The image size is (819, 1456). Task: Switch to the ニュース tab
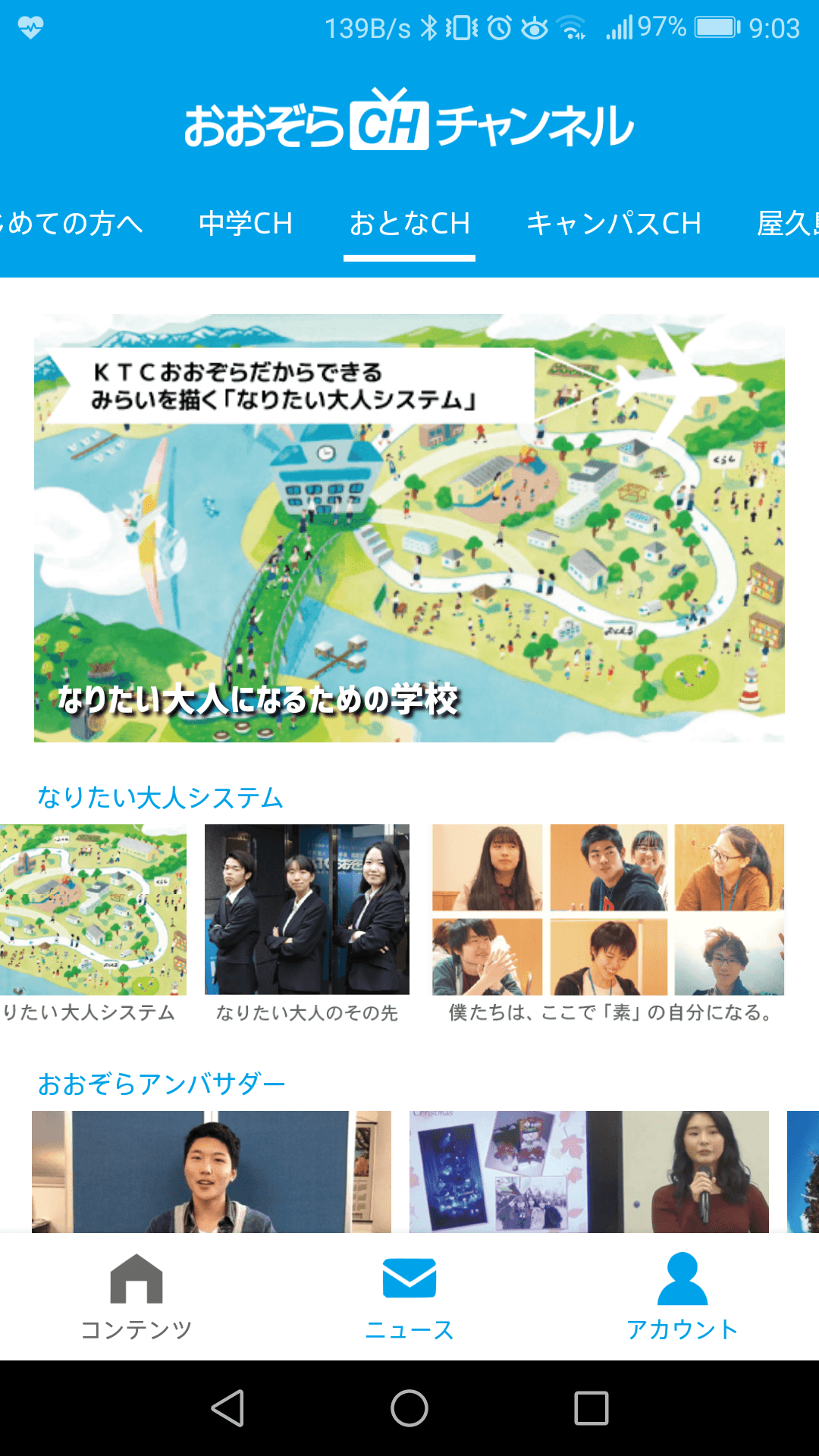(409, 1297)
